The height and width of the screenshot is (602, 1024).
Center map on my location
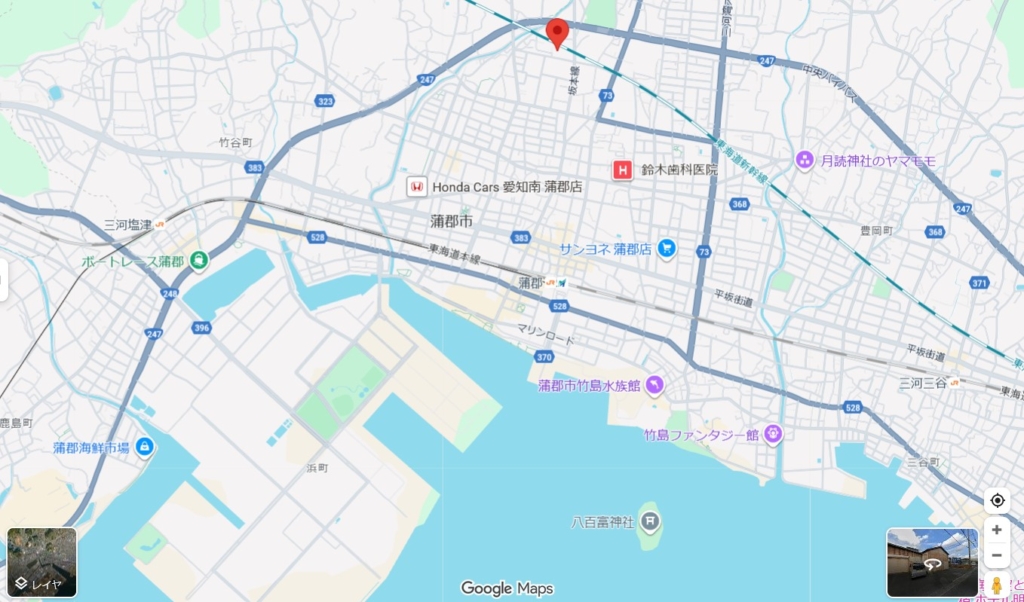click(997, 501)
